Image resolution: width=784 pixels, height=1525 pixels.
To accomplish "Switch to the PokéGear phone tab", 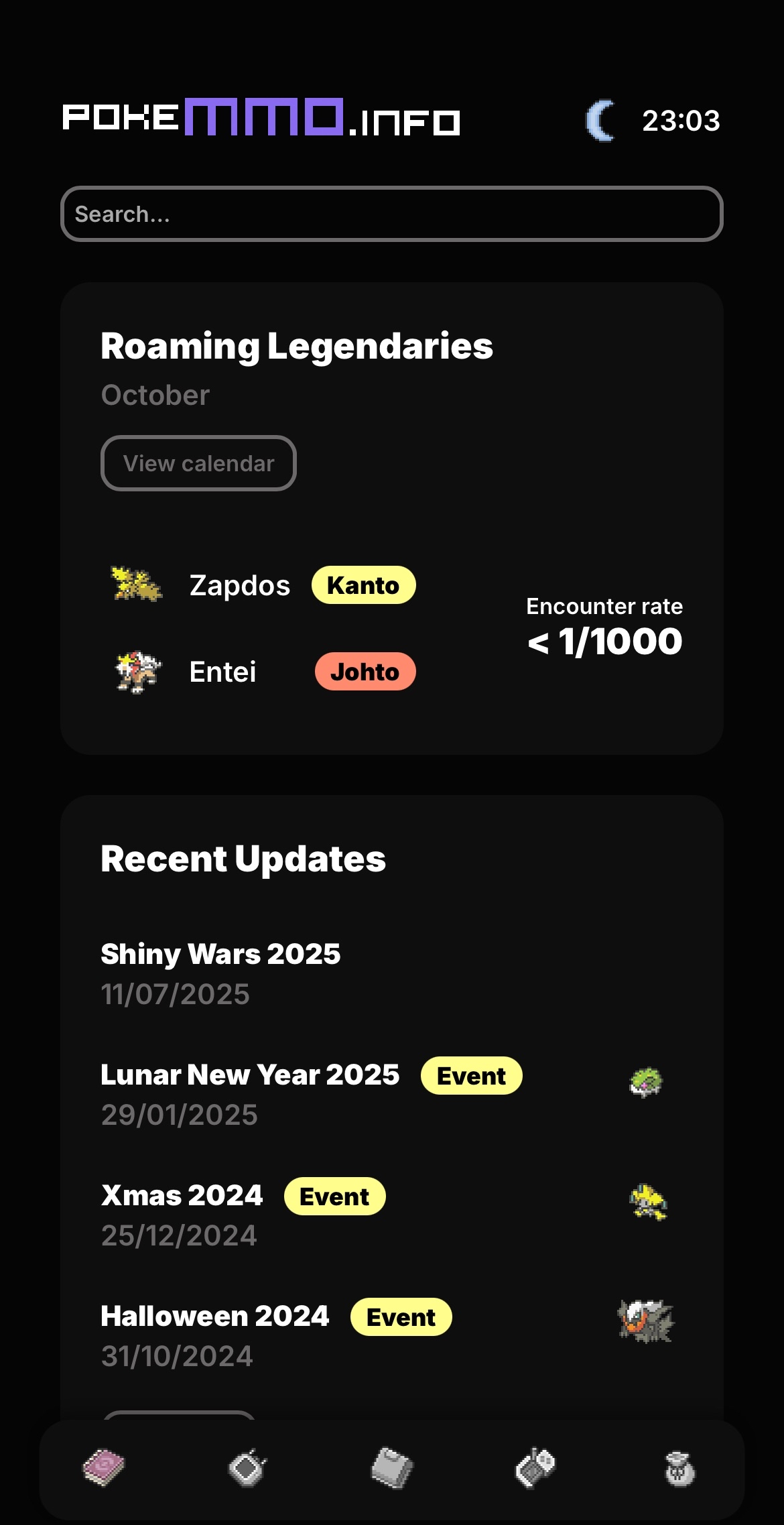I will tap(535, 1468).
